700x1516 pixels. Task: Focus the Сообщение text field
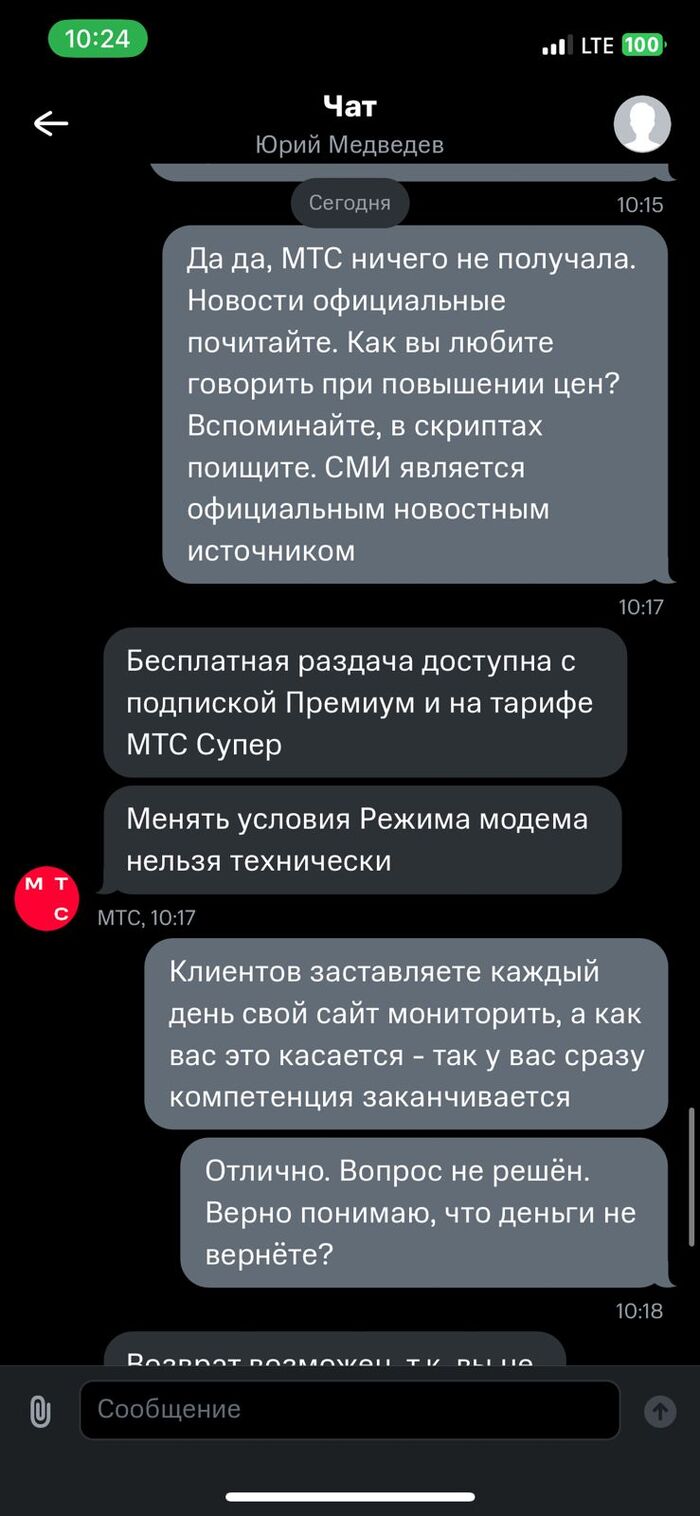point(349,1410)
